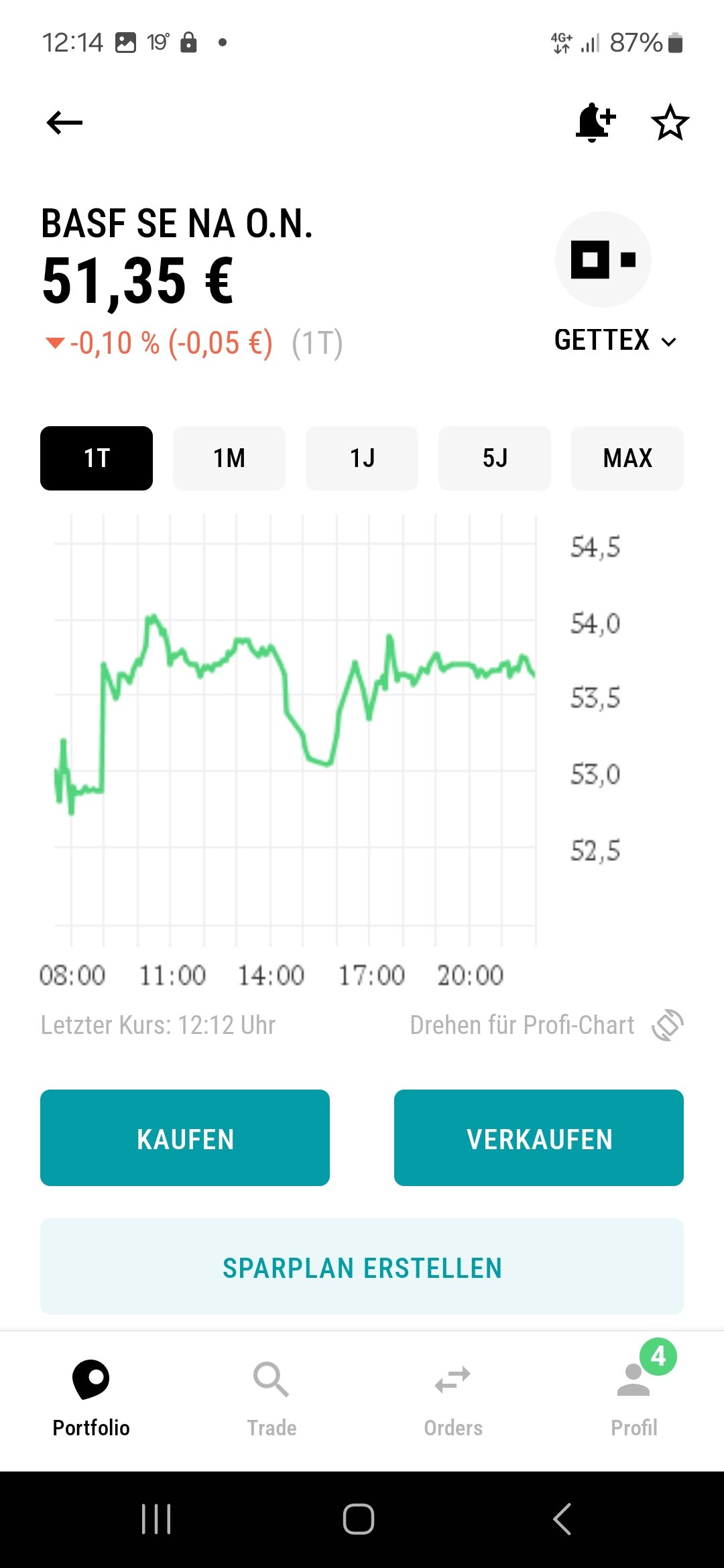724x1568 pixels.
Task: Open the Orders tab
Action: 453,1398
